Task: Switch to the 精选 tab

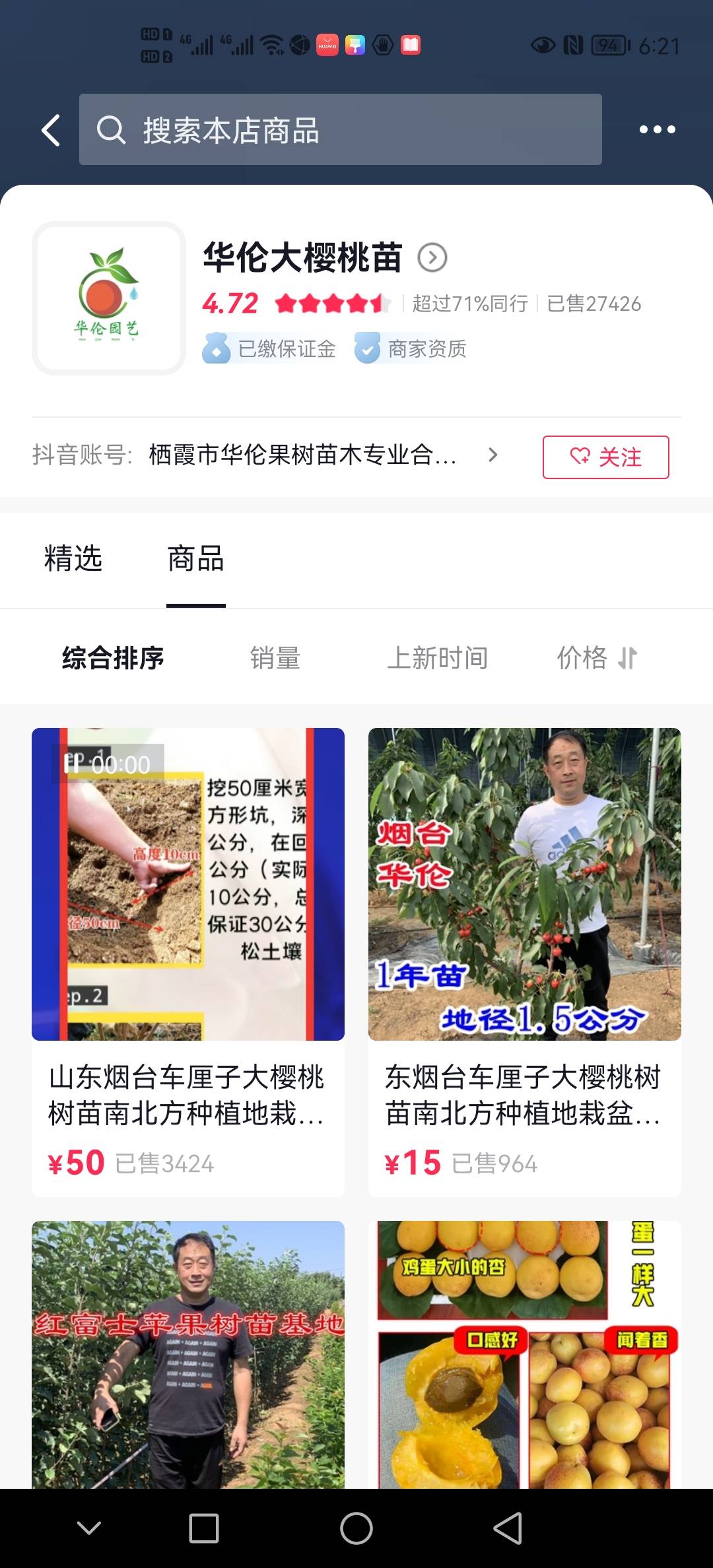Action: point(73,558)
